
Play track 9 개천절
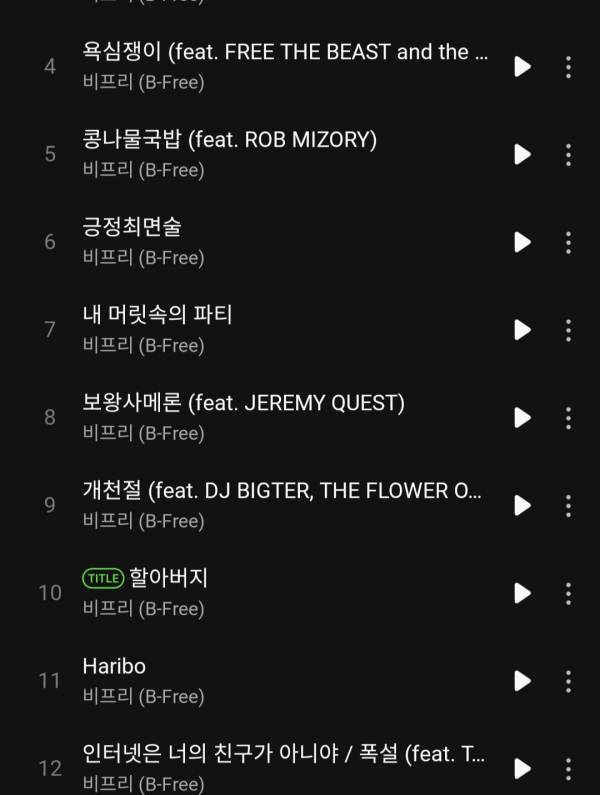coord(522,505)
